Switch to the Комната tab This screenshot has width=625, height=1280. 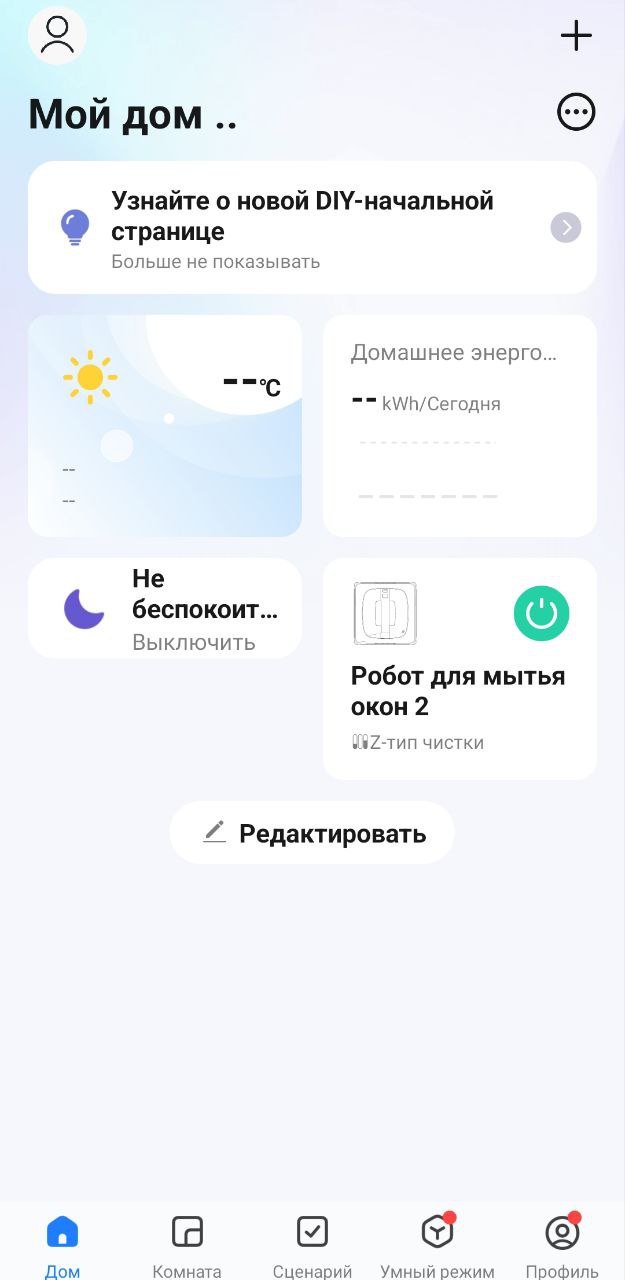pos(187,1243)
